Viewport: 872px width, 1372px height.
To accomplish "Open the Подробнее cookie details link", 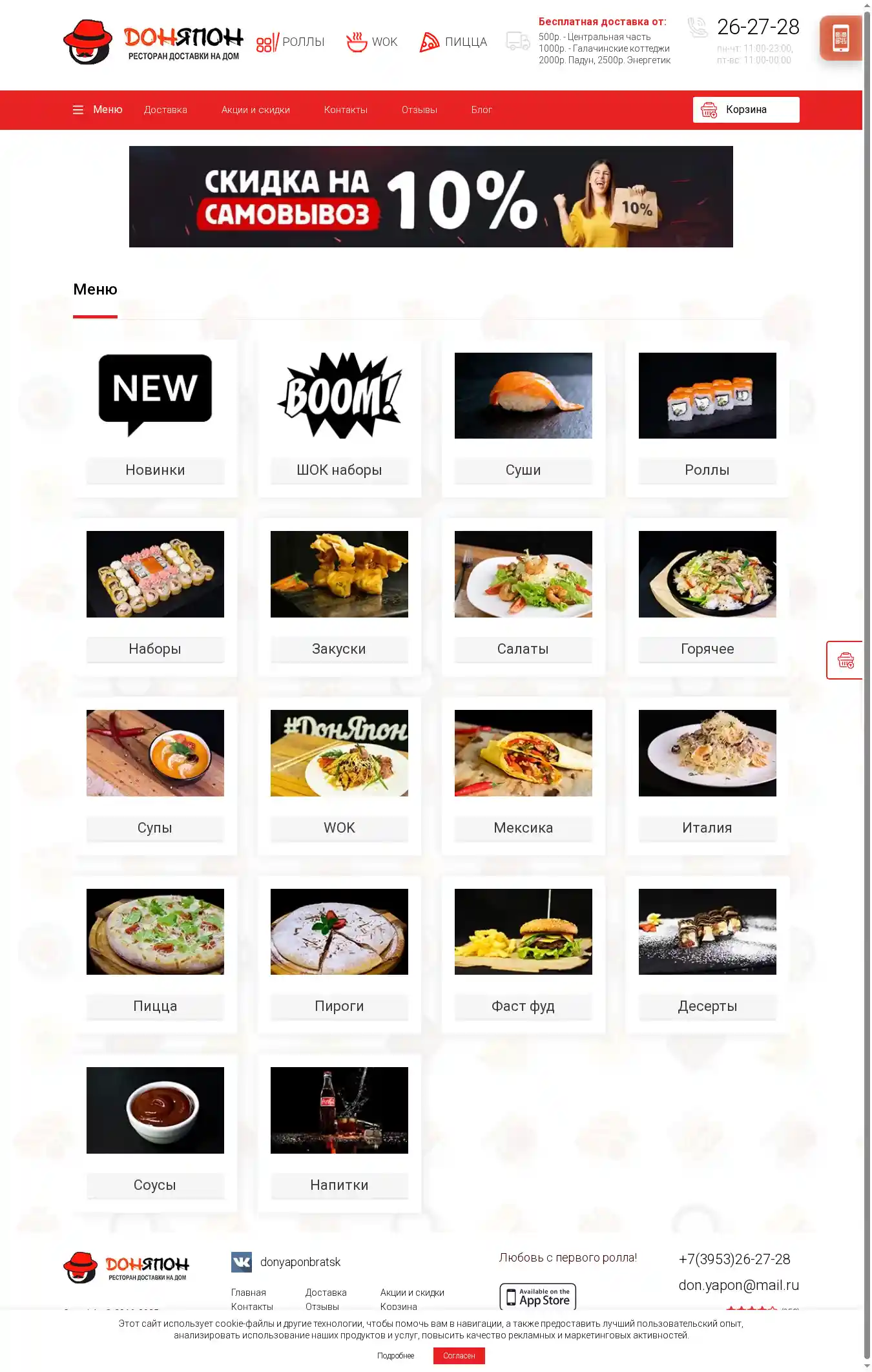I will coord(395,1356).
